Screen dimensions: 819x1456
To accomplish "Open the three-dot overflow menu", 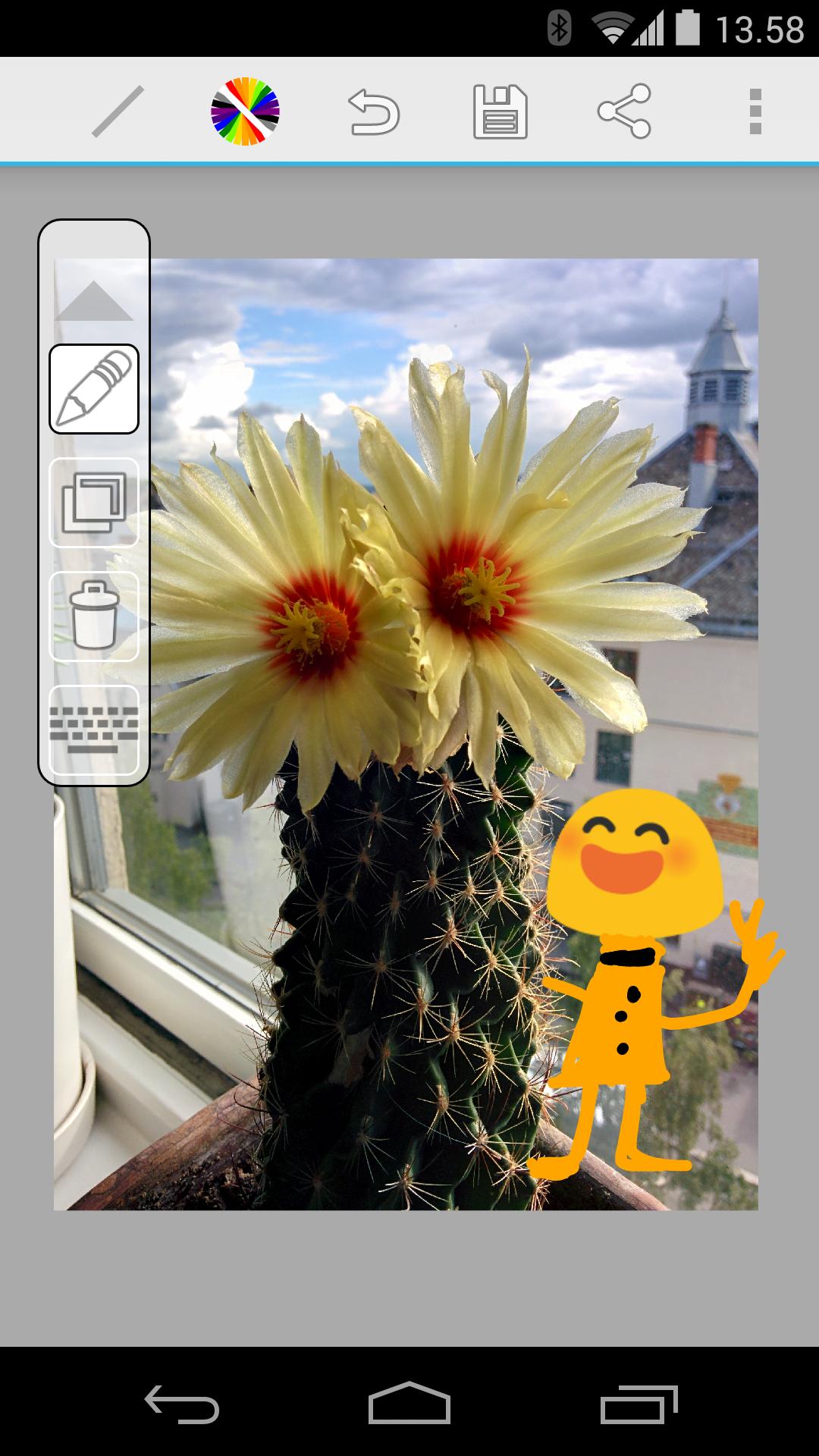I will click(755, 111).
